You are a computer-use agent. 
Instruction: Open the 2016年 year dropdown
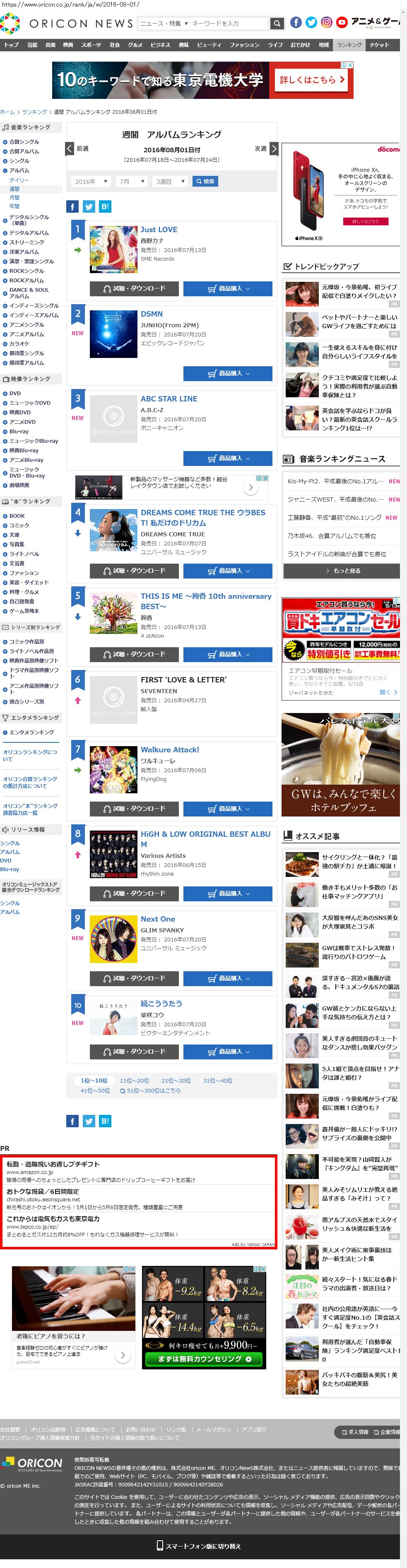tap(91, 181)
